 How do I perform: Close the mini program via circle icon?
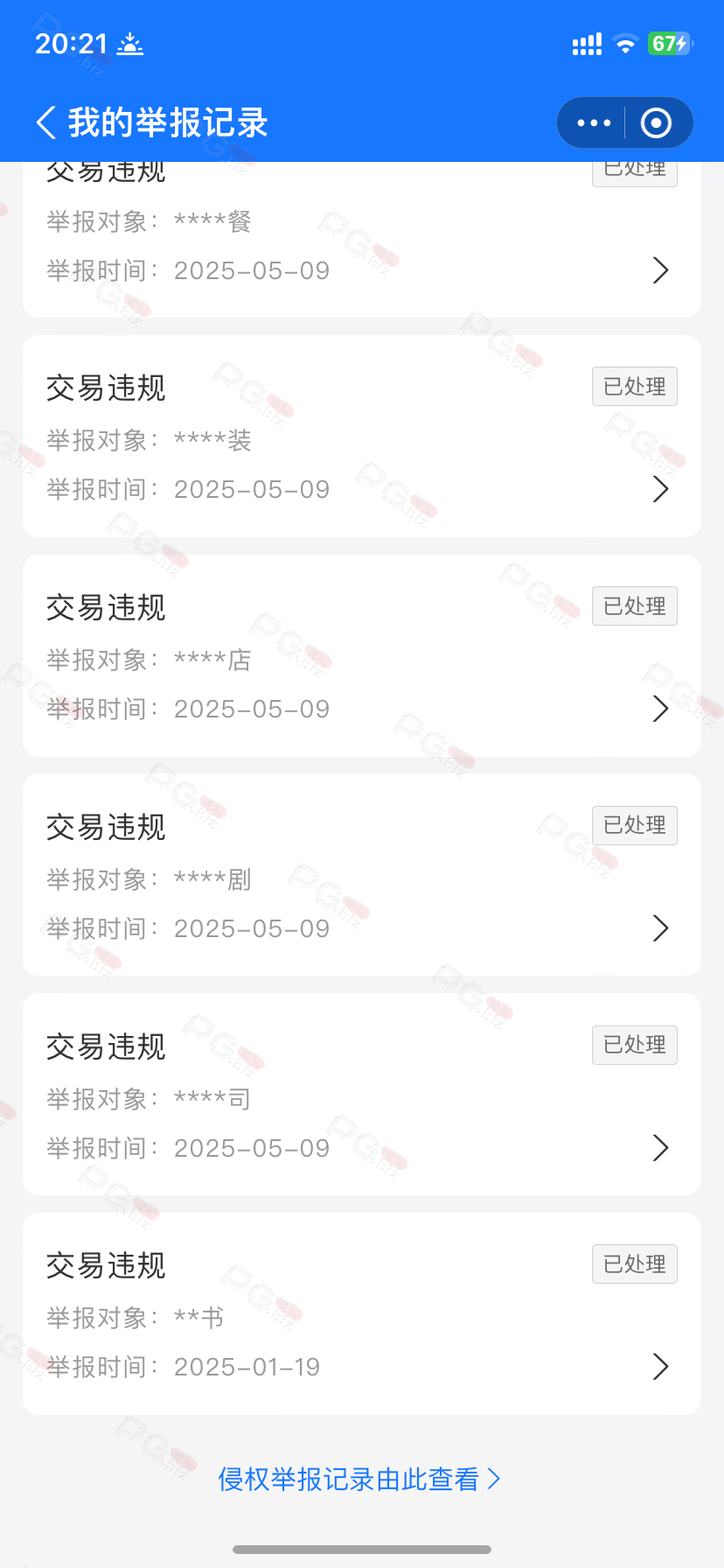click(656, 122)
